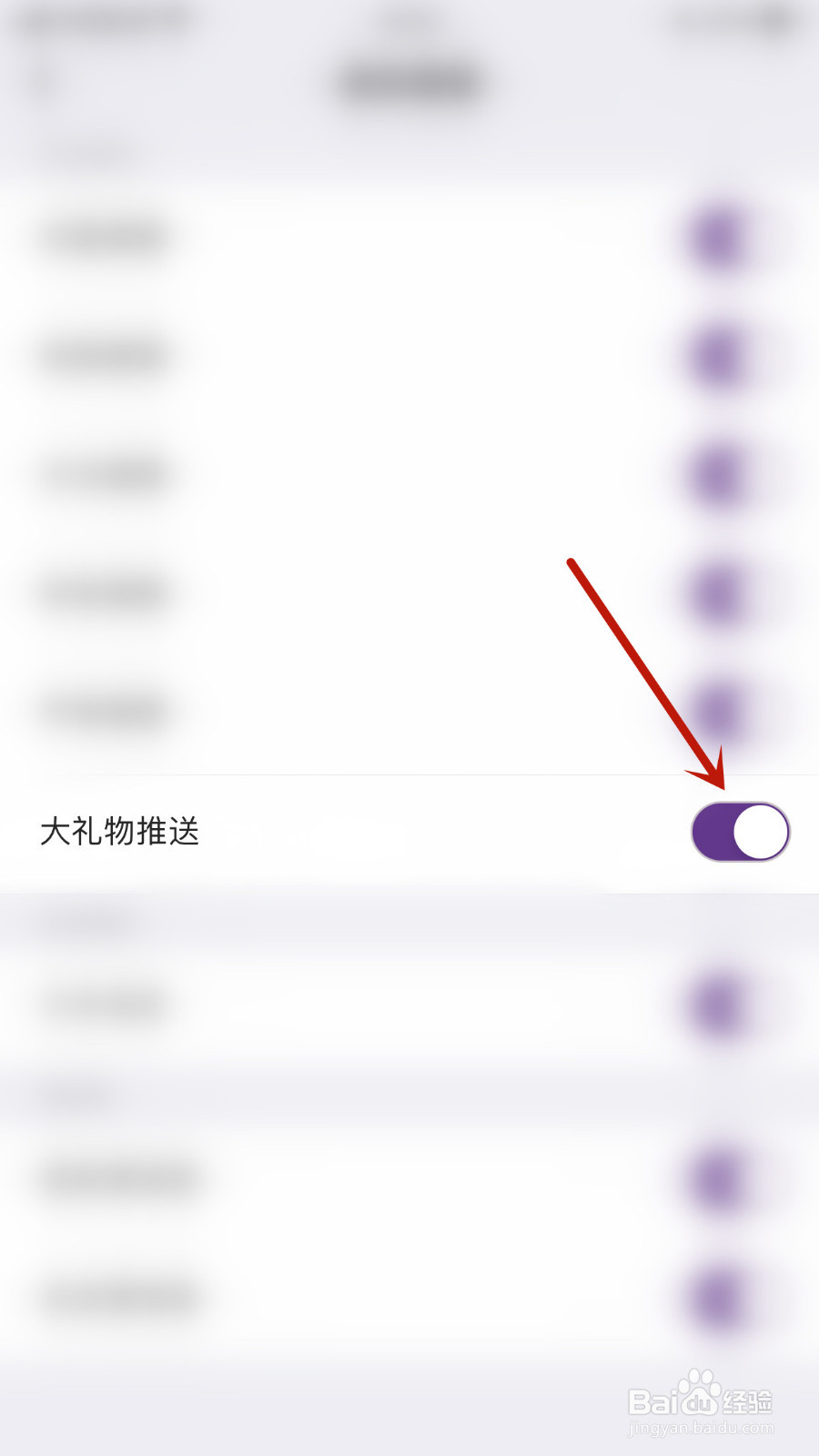Screen dimensions: 819x1456
Task: Tap the 大礼物推送 settings row
Action: coord(364,830)
